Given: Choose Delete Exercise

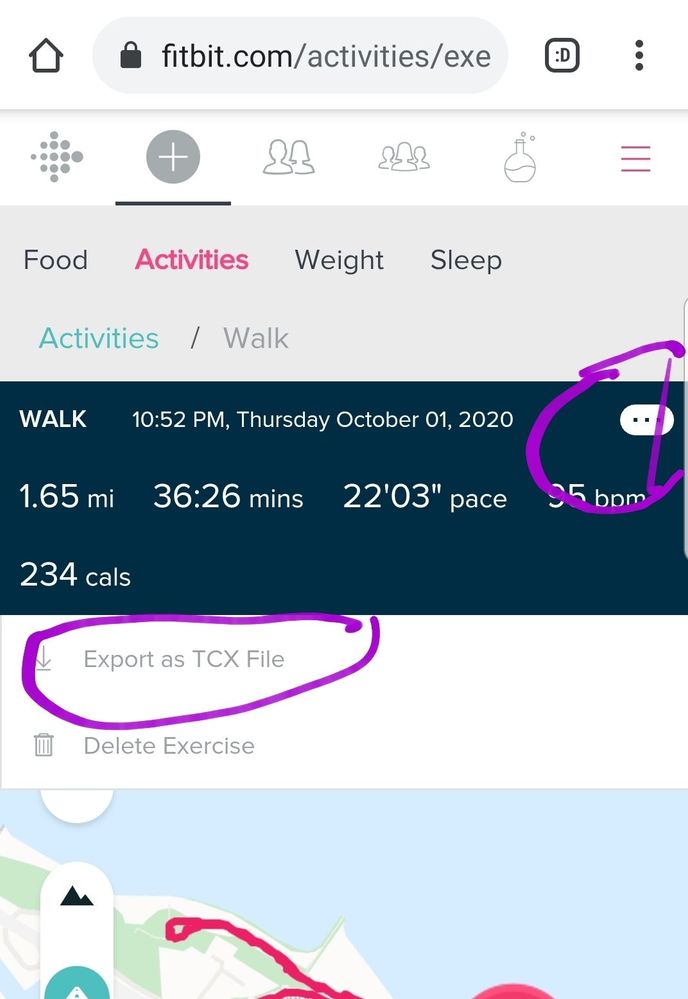Looking at the screenshot, I should [x=169, y=745].
